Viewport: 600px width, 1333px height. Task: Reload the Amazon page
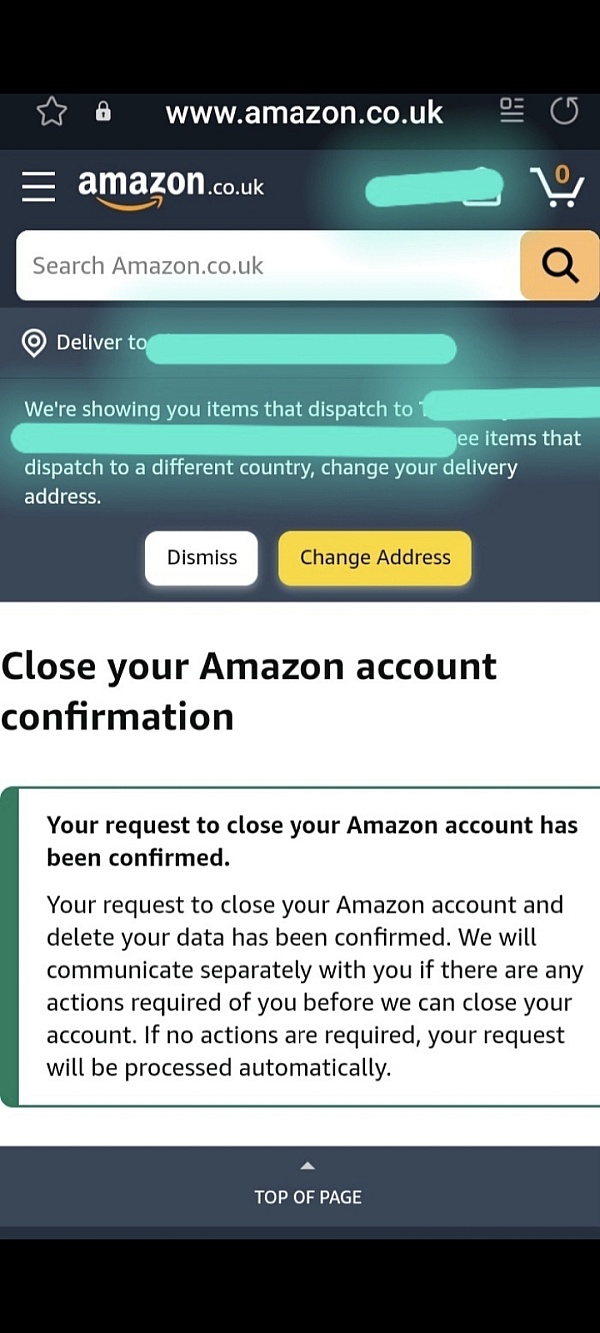(564, 111)
